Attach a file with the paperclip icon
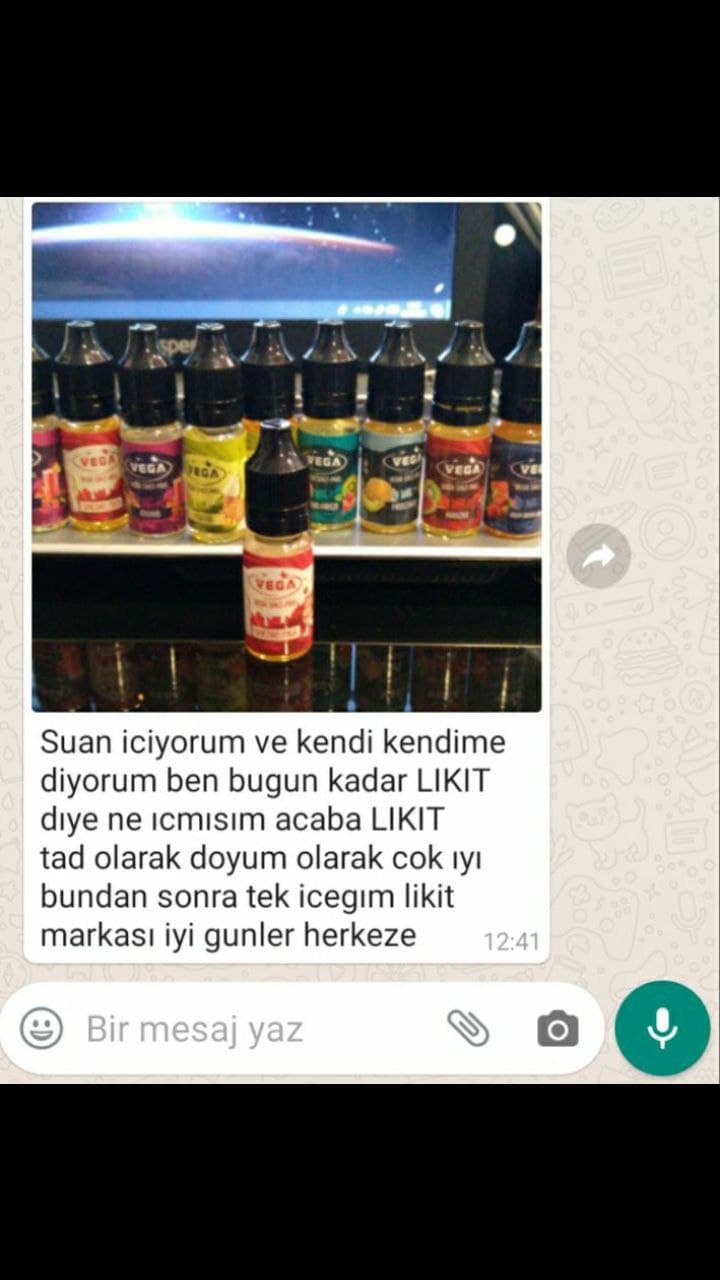The width and height of the screenshot is (720, 1280). coord(468,1028)
